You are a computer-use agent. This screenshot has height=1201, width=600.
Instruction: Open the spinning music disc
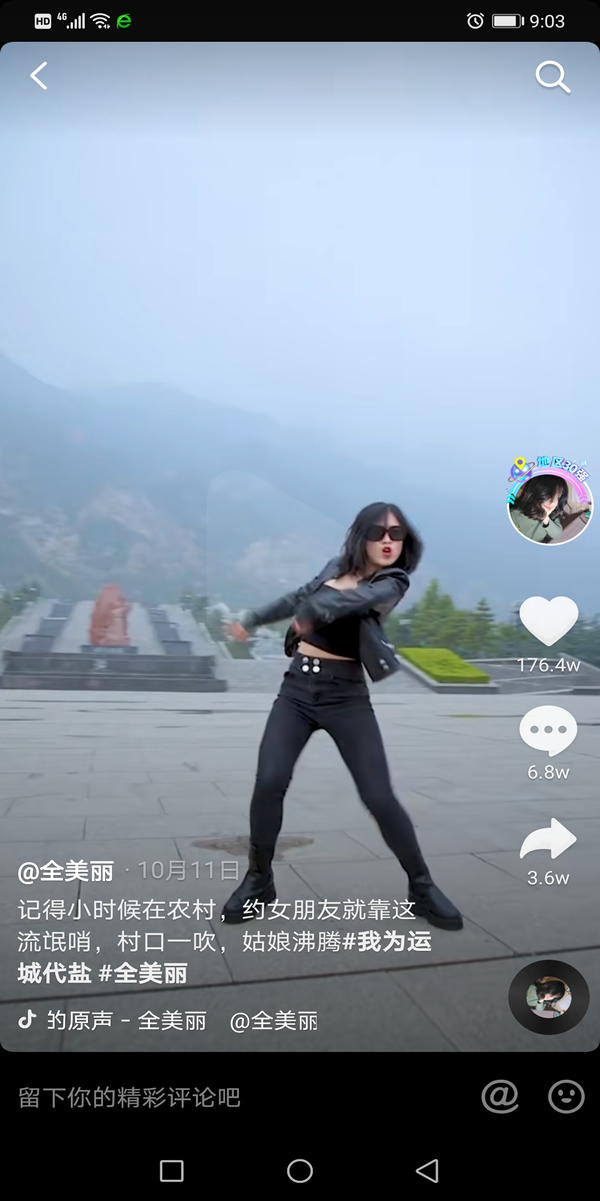[x=549, y=997]
